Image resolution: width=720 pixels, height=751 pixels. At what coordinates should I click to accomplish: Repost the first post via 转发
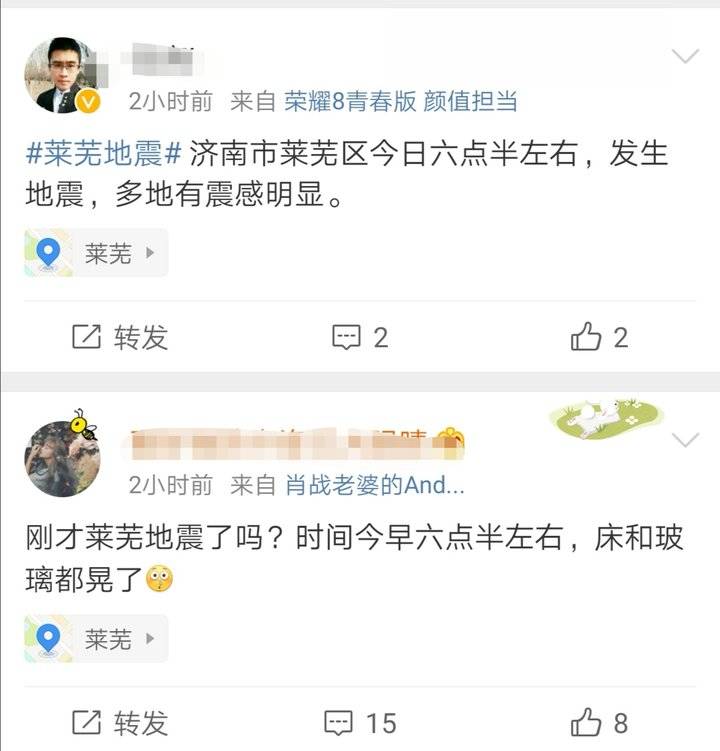[120, 338]
